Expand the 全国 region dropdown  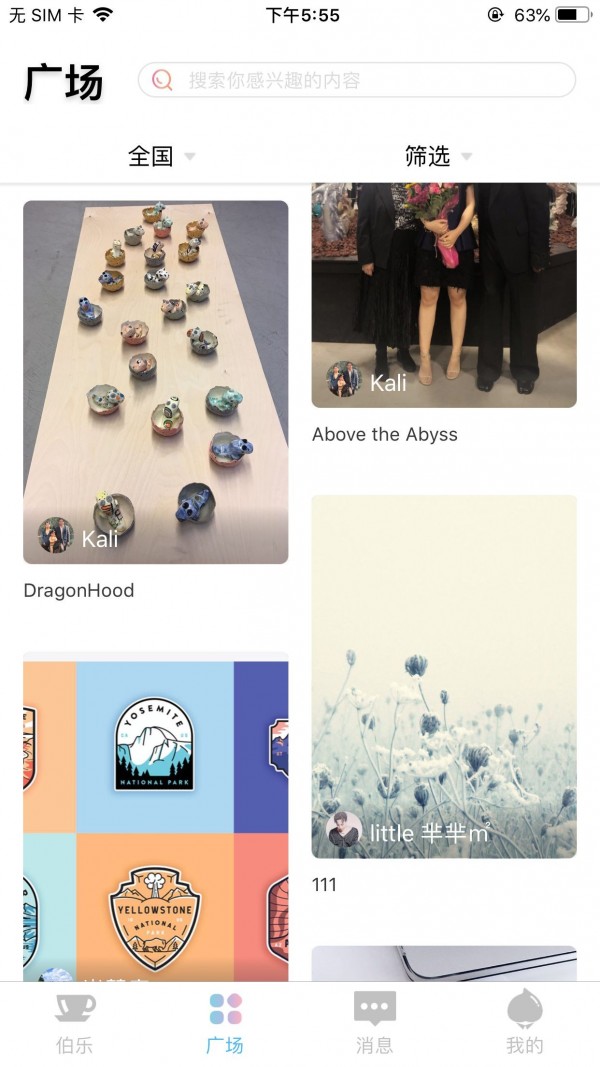tap(160, 156)
